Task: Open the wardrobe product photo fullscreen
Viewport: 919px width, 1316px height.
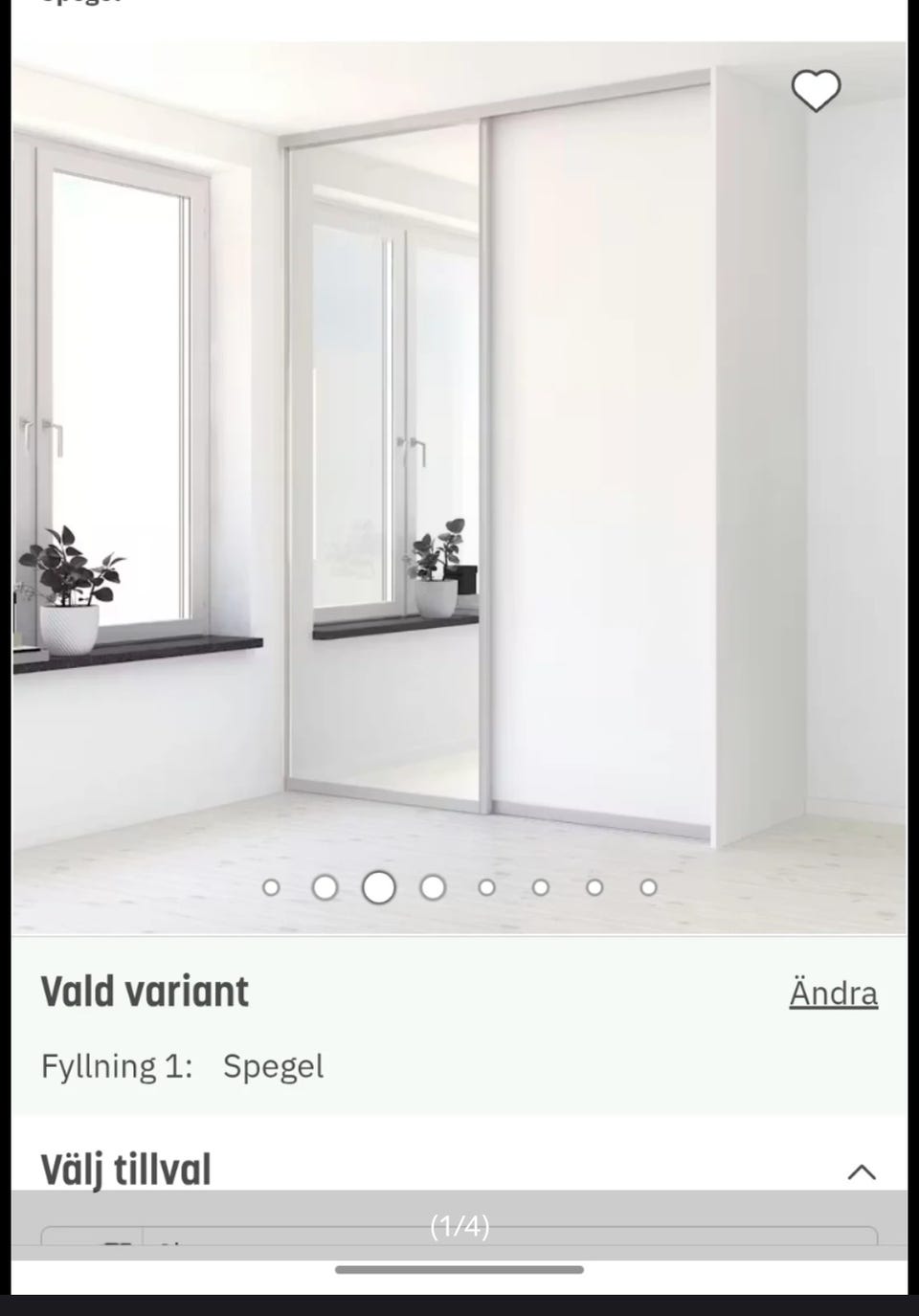Action: click(459, 431)
